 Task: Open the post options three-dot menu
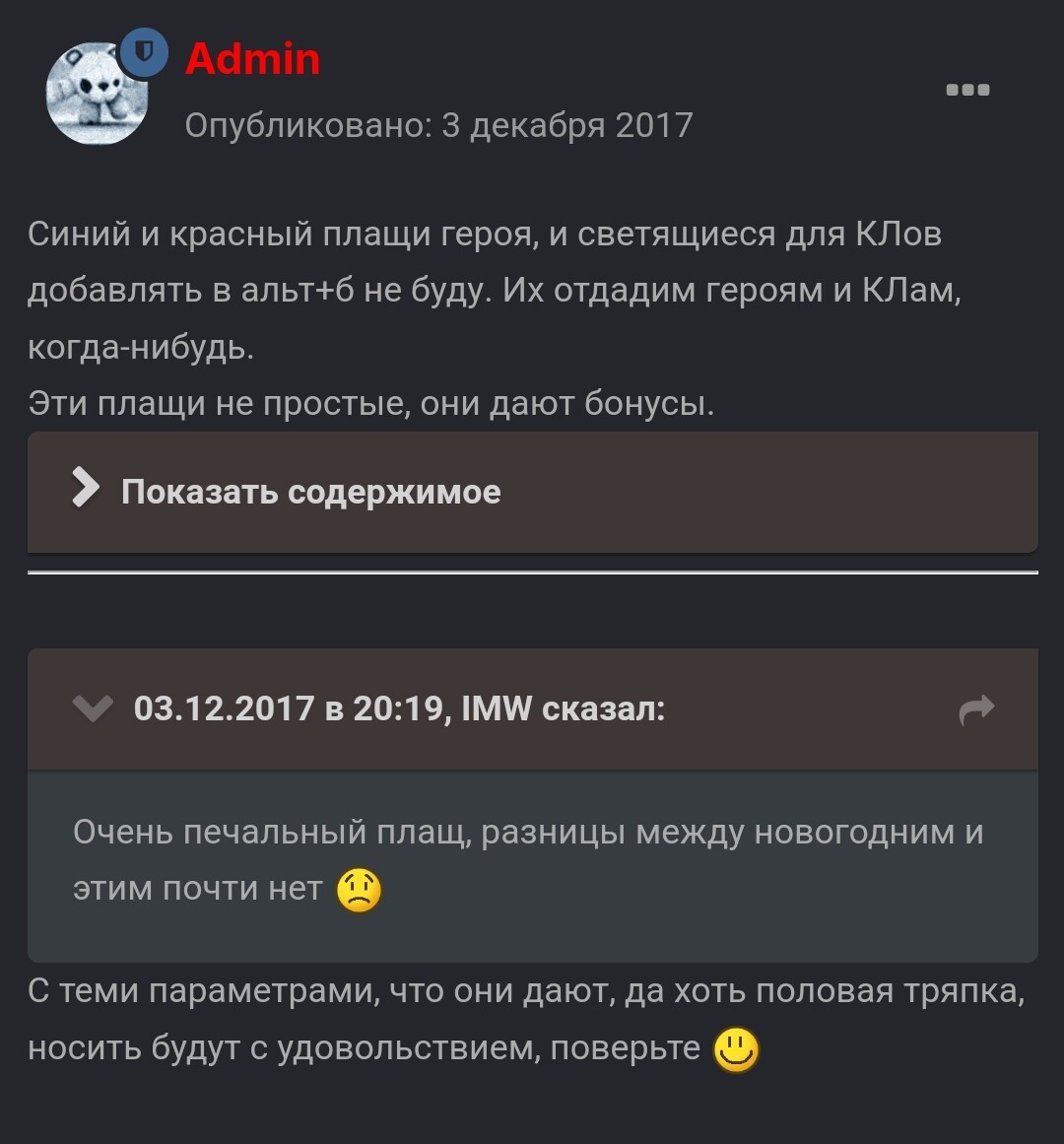(x=967, y=91)
